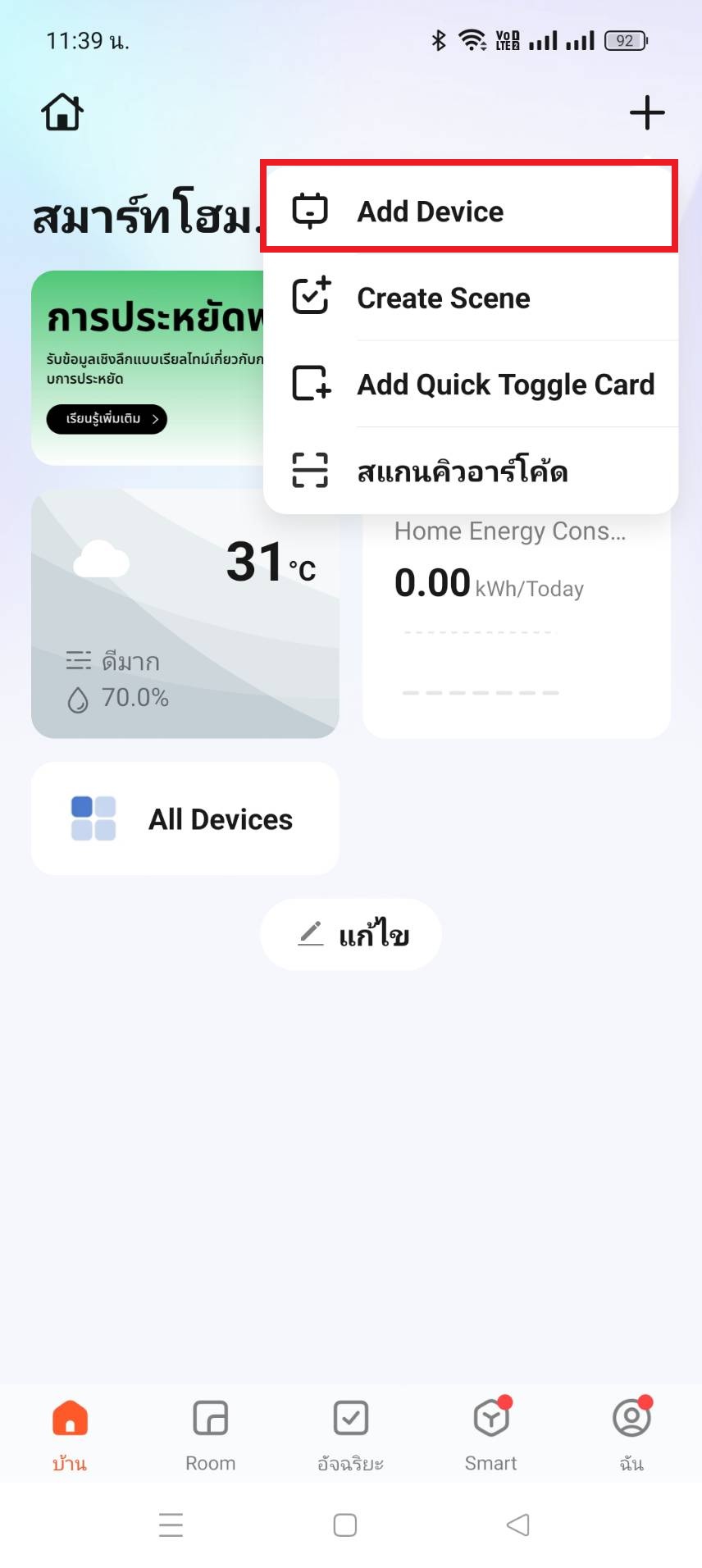The height and width of the screenshot is (1568, 702).
Task: Tap the เรียนรู้เพิ่มเติม button on green banner
Action: (107, 418)
